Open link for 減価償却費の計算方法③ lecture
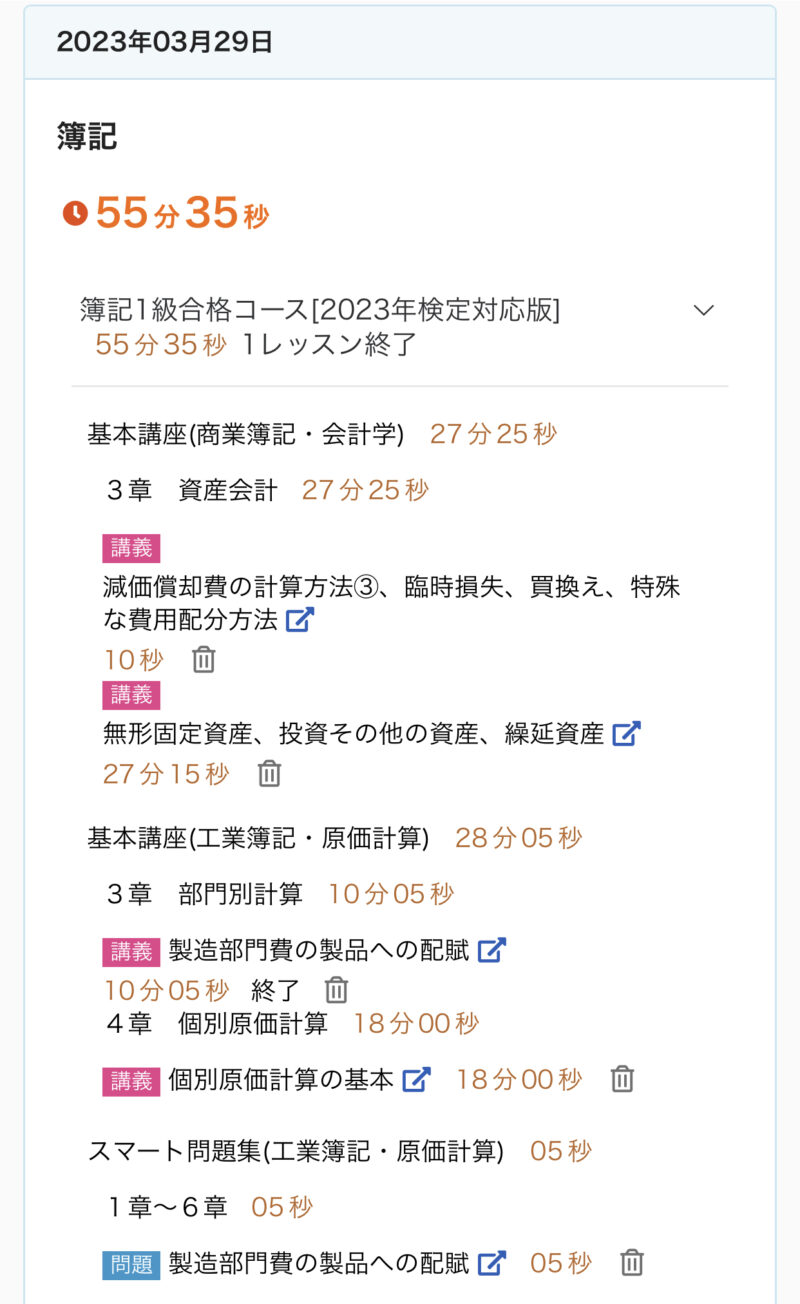The image size is (800, 1304). (300, 620)
